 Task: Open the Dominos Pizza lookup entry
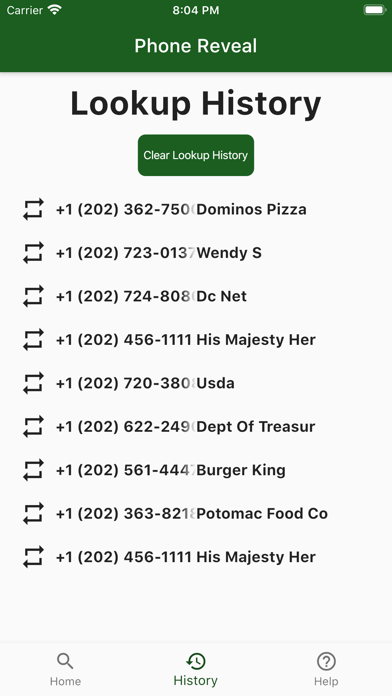[x=196, y=209]
